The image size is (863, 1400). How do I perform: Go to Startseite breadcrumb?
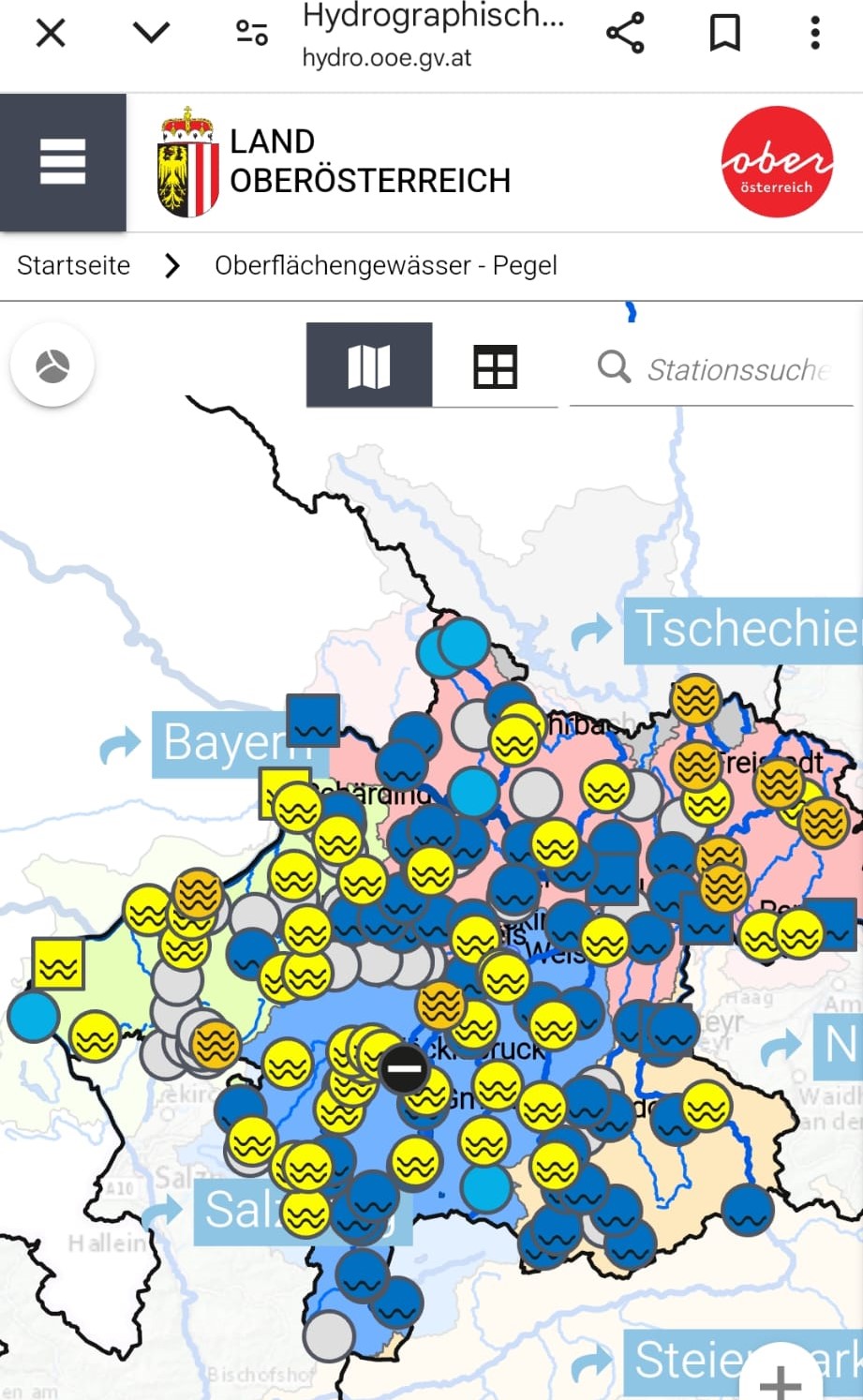click(x=73, y=266)
